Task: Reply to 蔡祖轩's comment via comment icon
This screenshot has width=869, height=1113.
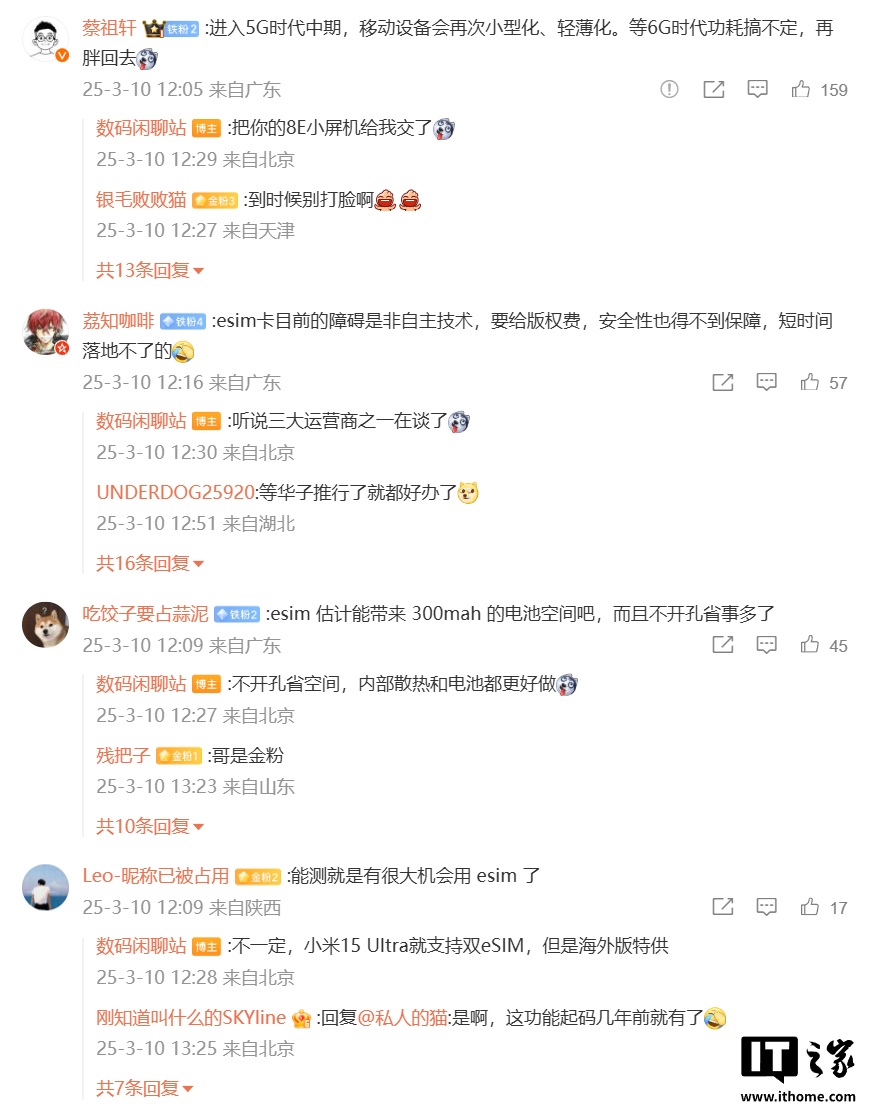Action: 758,90
